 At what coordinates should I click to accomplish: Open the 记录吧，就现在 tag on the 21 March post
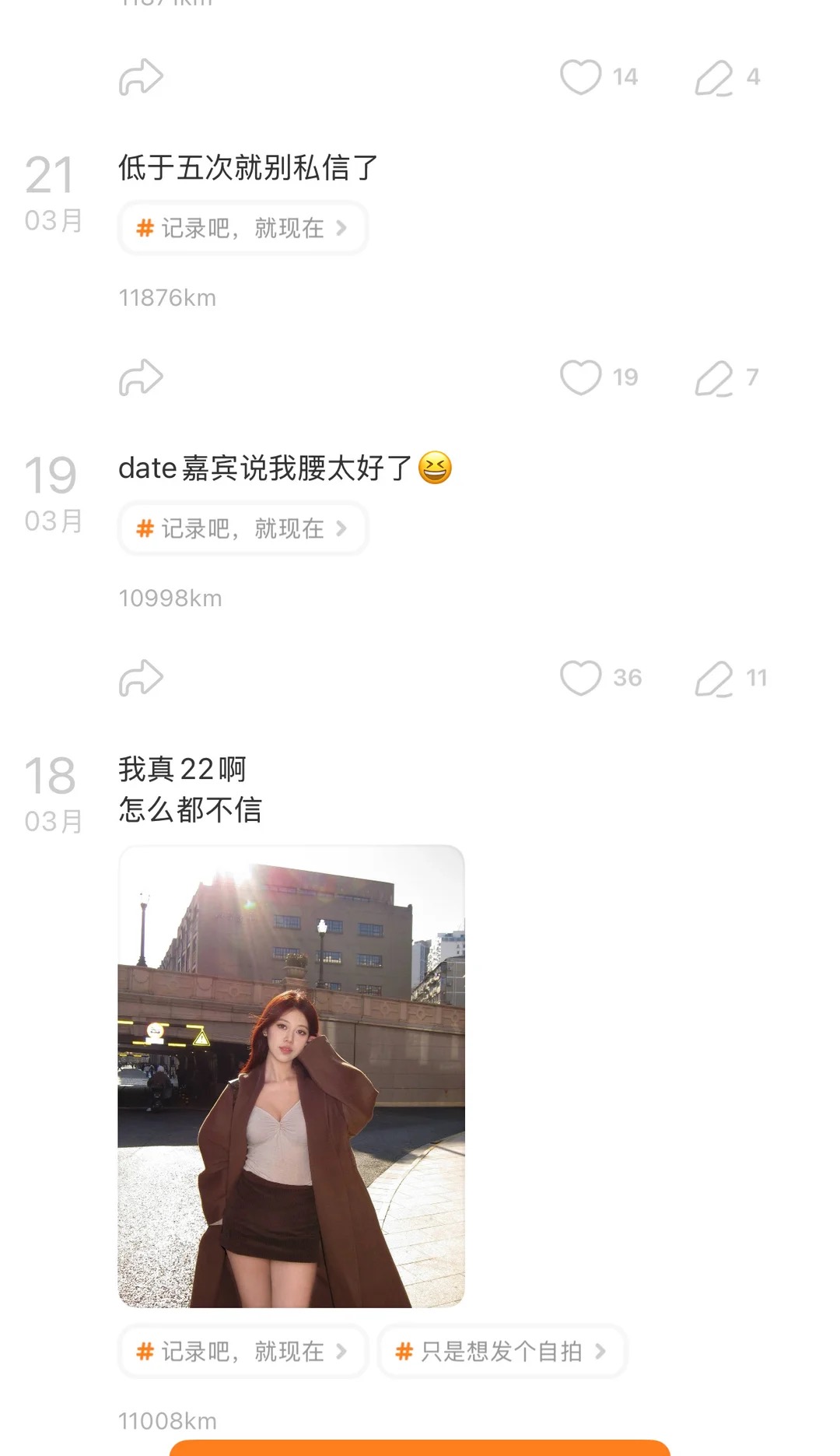(243, 228)
